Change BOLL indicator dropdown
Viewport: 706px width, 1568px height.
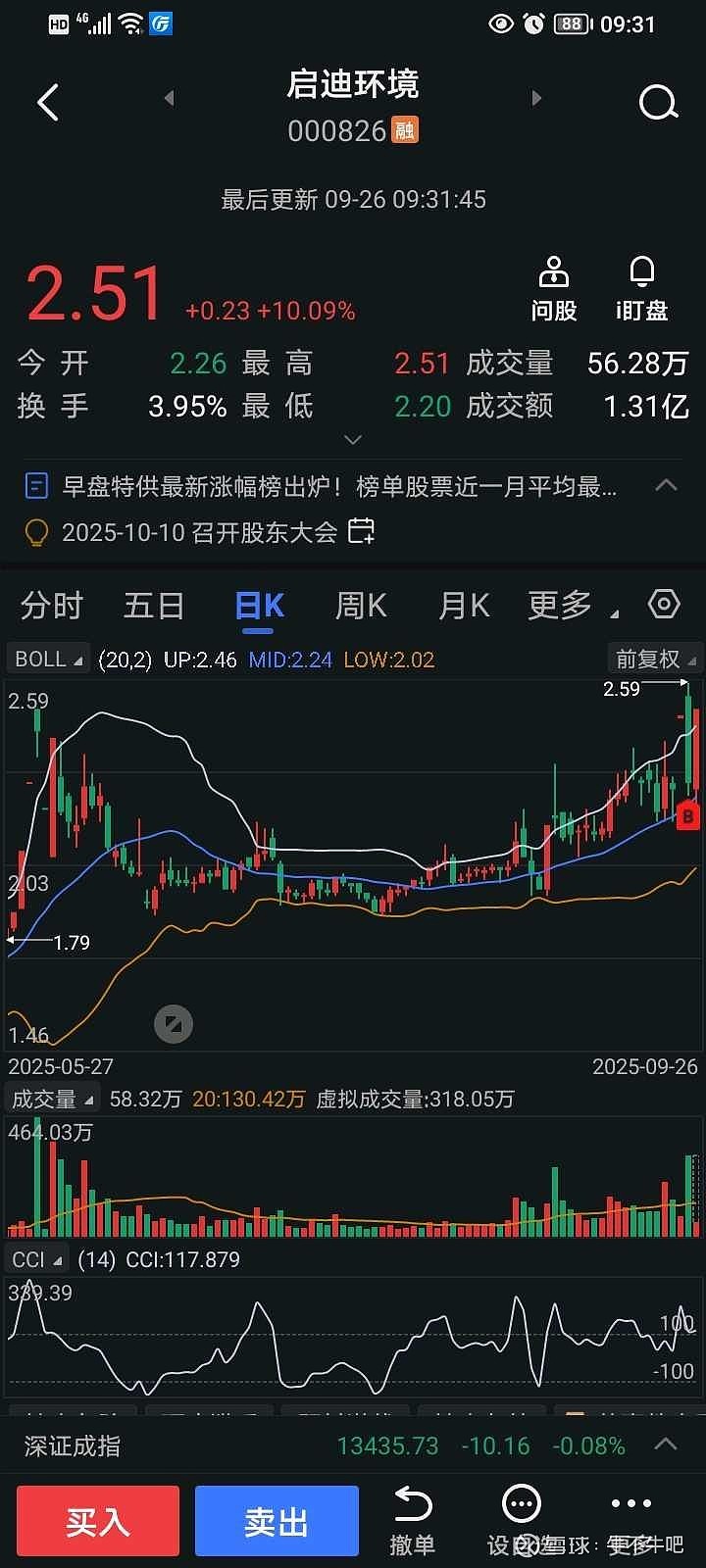[x=48, y=659]
